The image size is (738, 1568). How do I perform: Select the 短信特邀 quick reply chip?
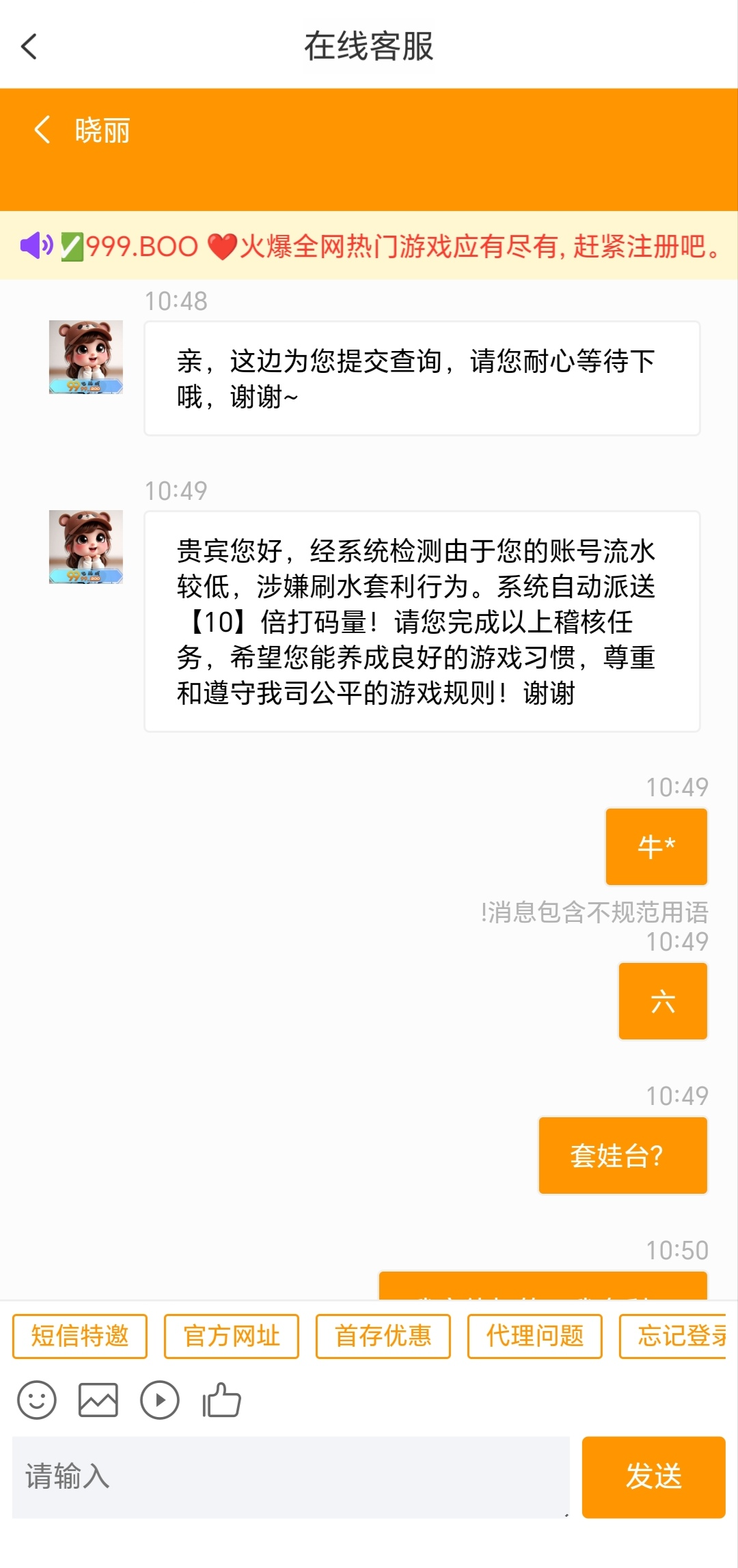pyautogui.click(x=80, y=1336)
